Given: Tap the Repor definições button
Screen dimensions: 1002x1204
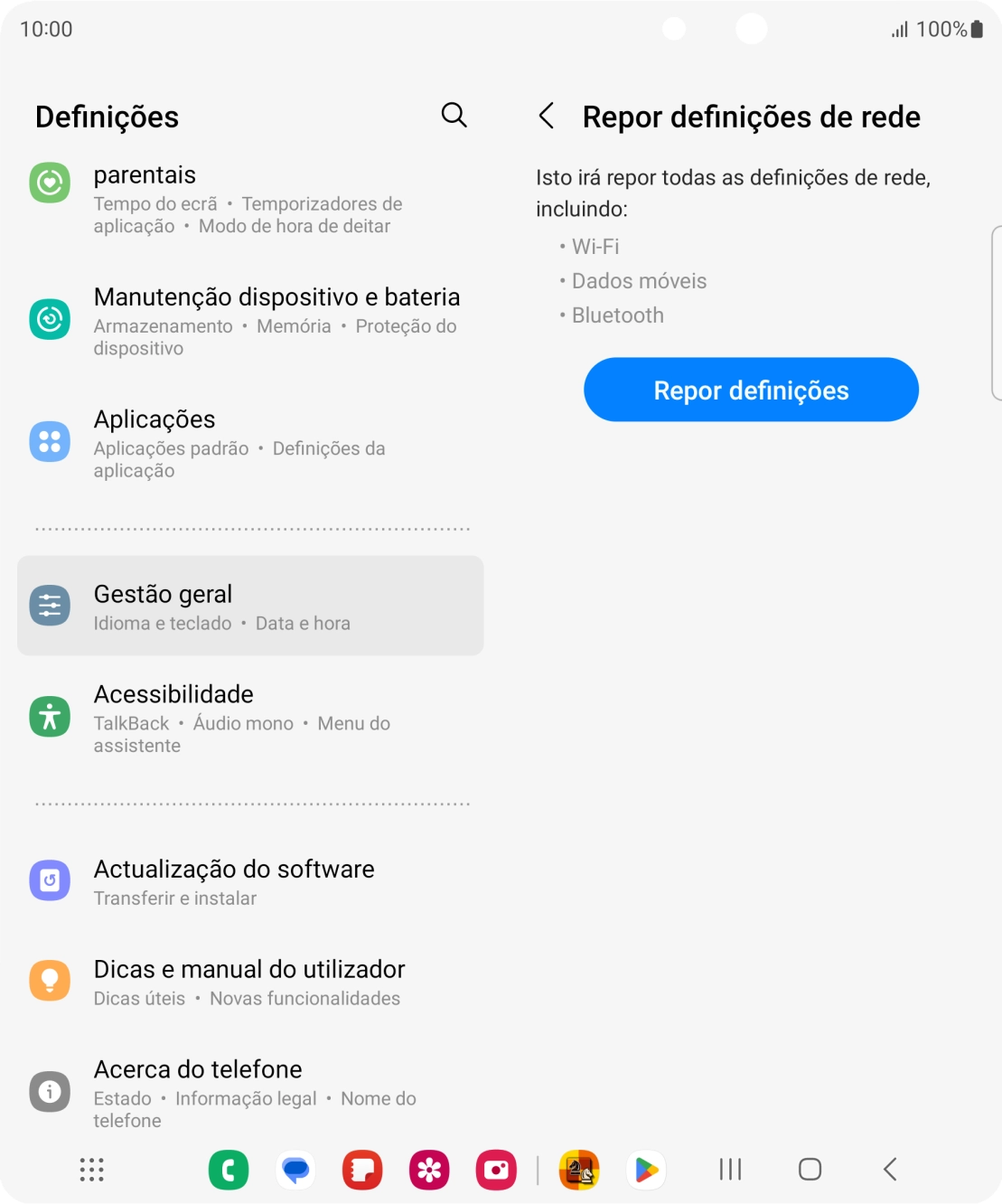Looking at the screenshot, I should click(751, 389).
